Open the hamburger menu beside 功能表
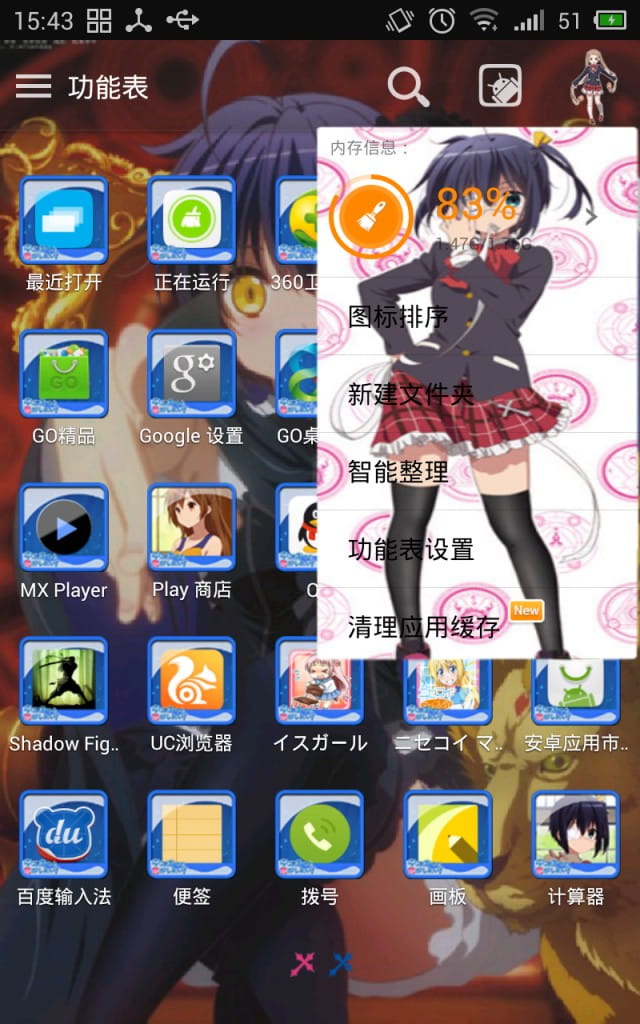 [x=33, y=87]
